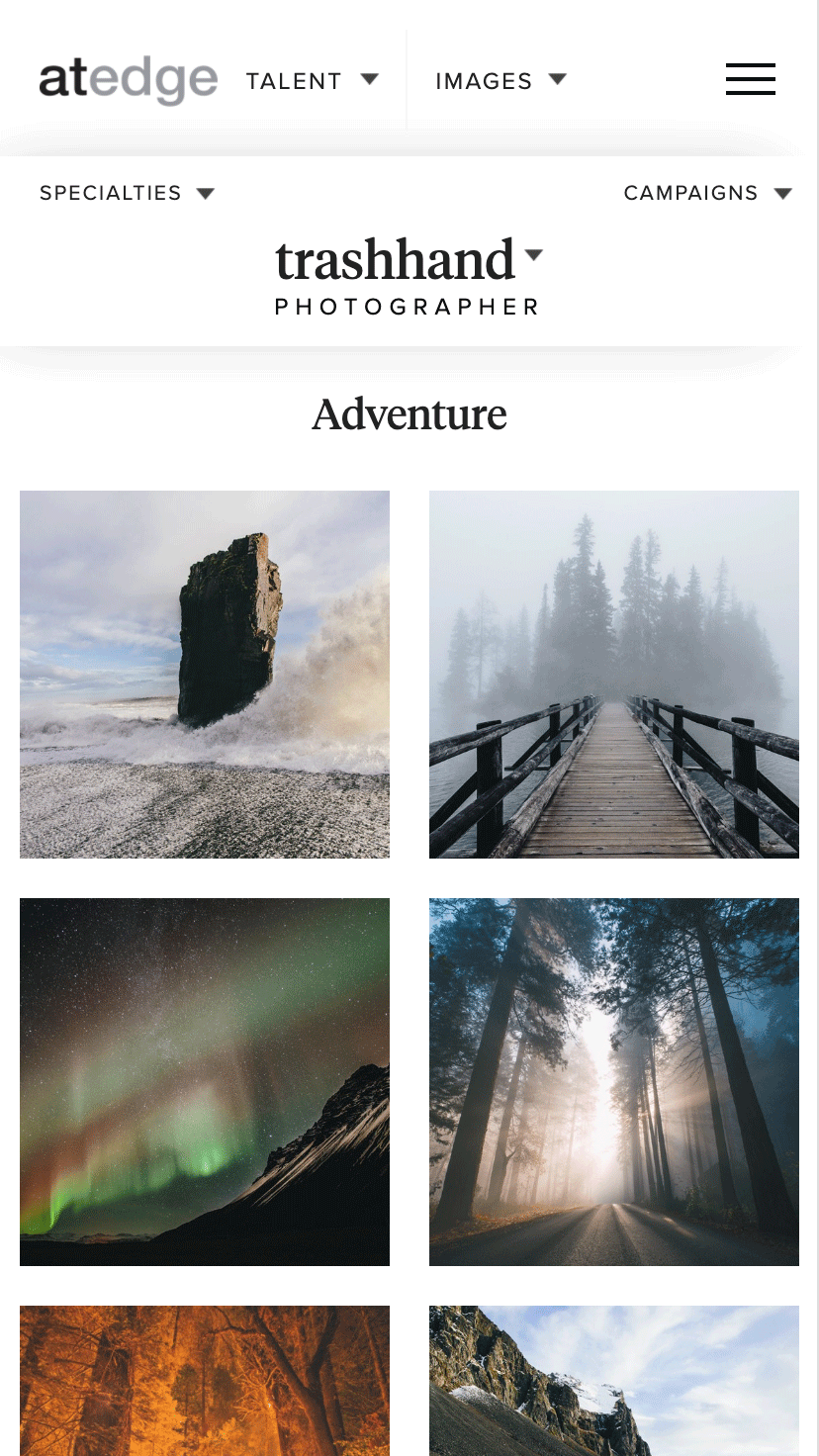The width and height of the screenshot is (819, 1456).
Task: Open the atedge home logo link
Action: click(x=128, y=80)
